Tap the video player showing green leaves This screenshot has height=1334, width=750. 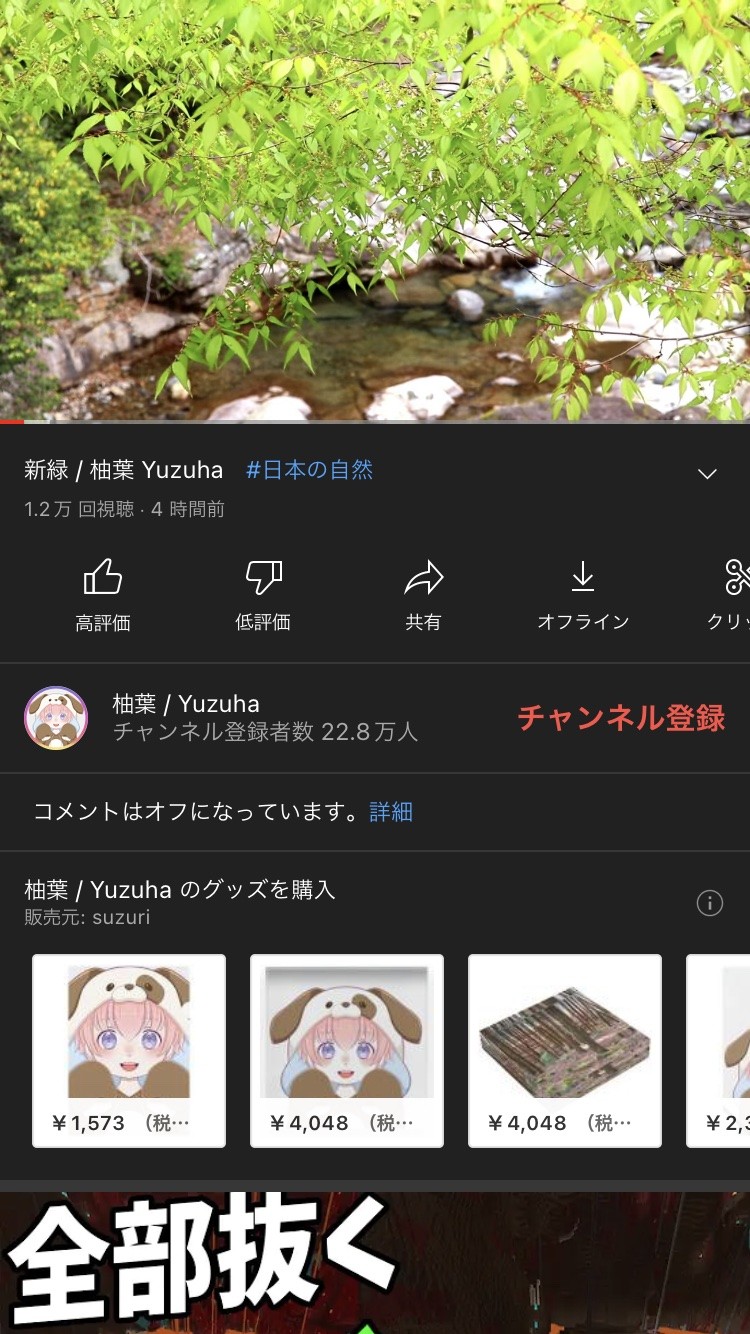point(375,210)
